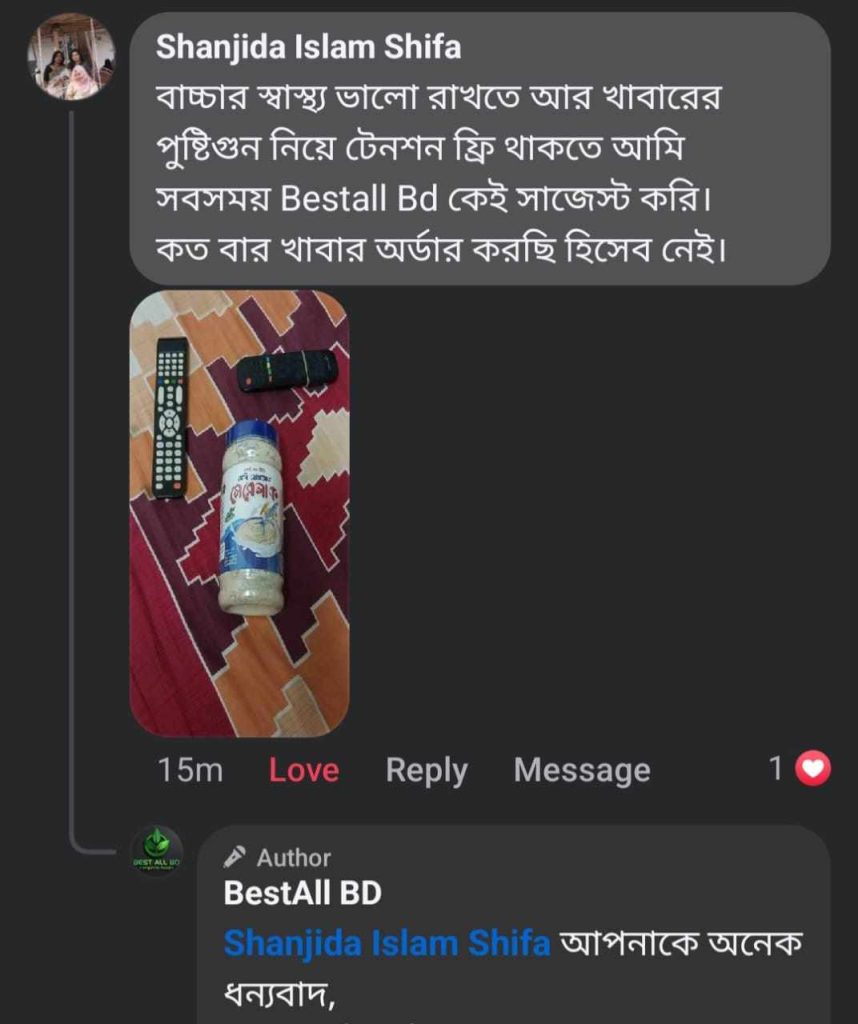This screenshot has height=1024, width=858.
Task: Open Shanjida Islam Shifa's profile name
Action: pyautogui.click(x=309, y=47)
